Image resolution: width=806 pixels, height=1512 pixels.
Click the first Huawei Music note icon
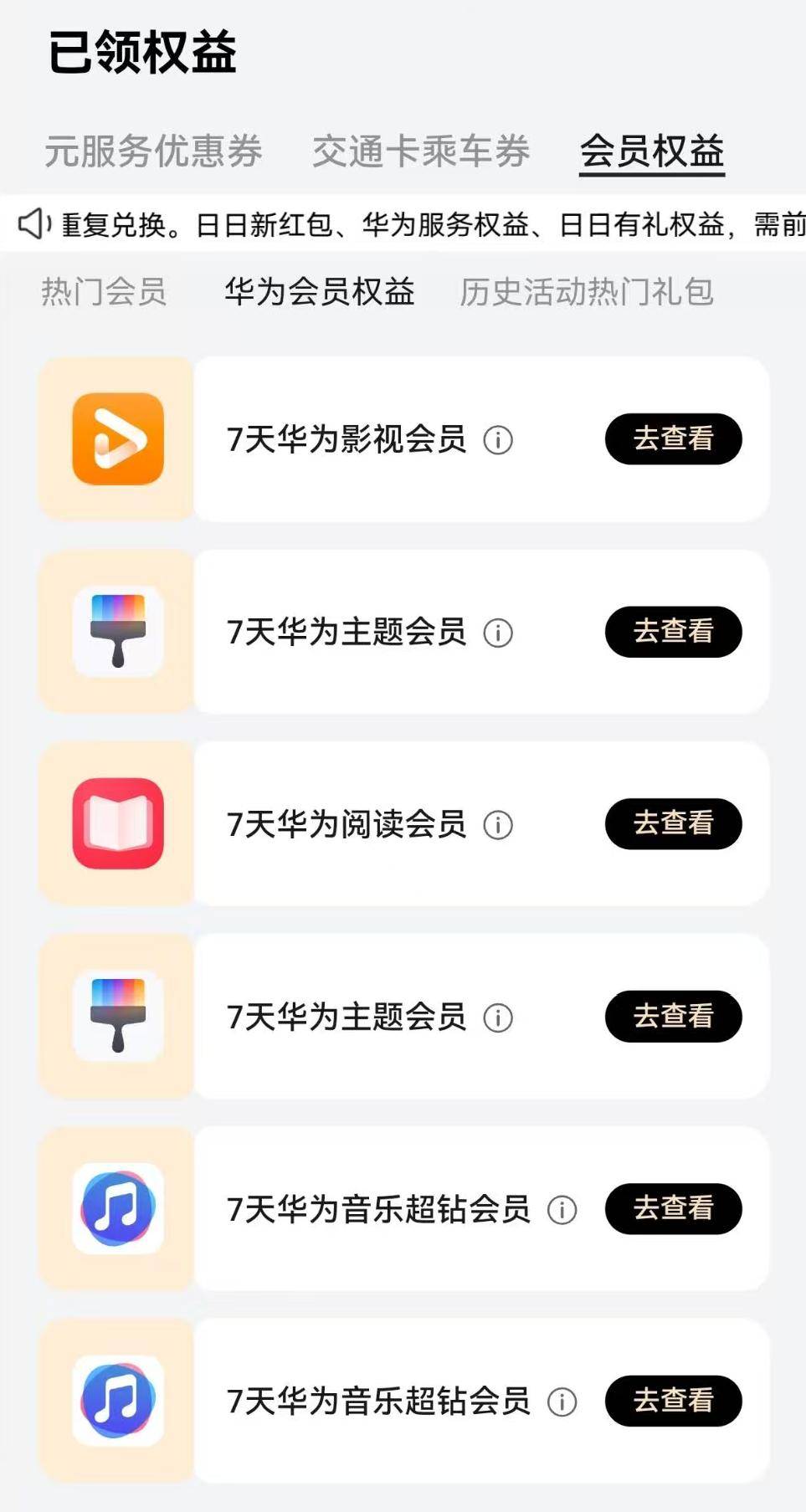pyautogui.click(x=116, y=1207)
